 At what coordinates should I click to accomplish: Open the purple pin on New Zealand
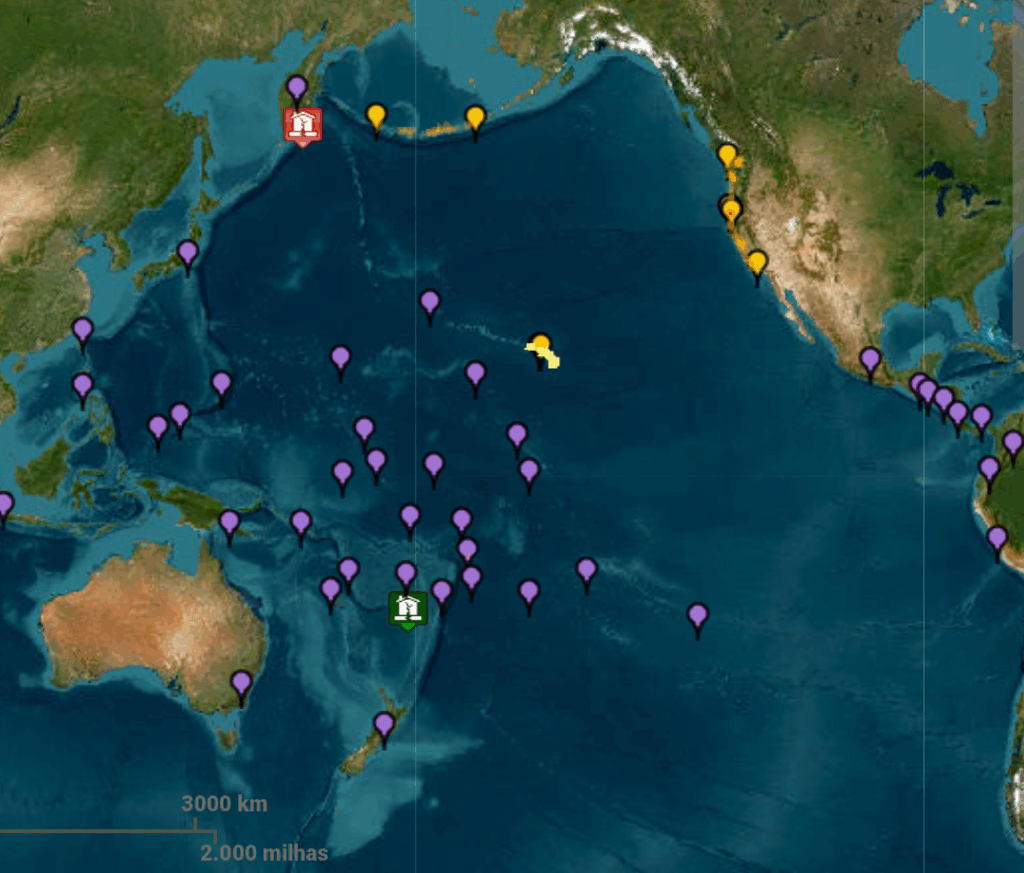pos(384,724)
